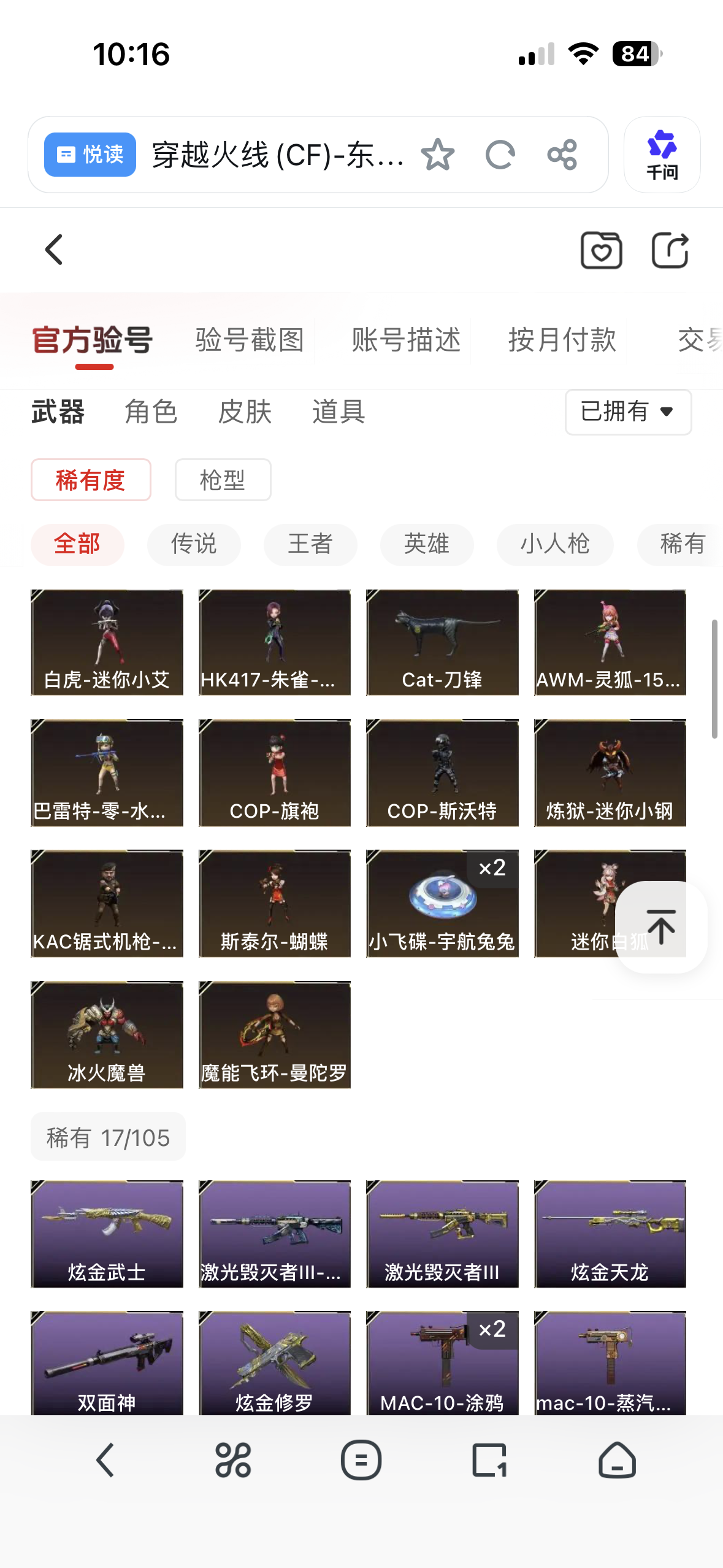Filter weapons by 王者 rarity

coord(310,544)
